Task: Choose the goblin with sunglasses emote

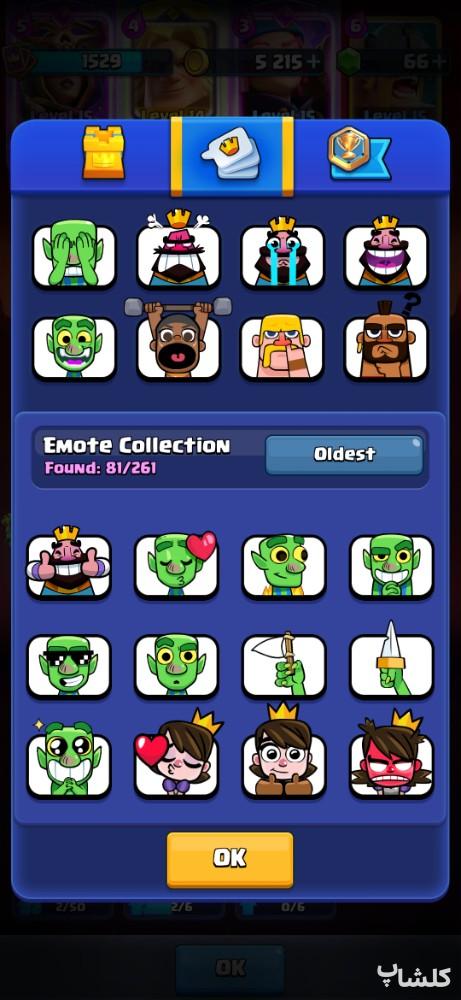Action: (69, 666)
